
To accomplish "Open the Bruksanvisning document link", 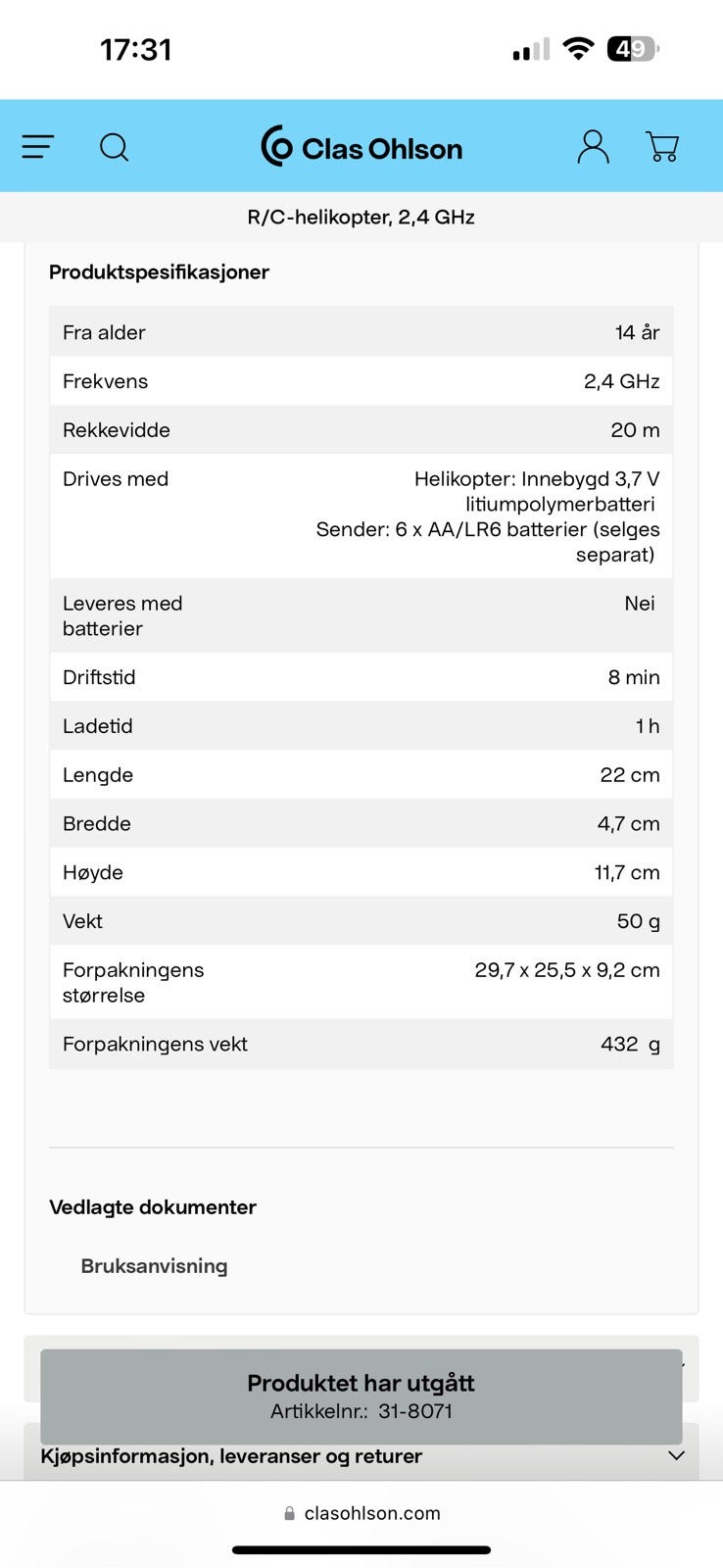I will [x=154, y=1265].
